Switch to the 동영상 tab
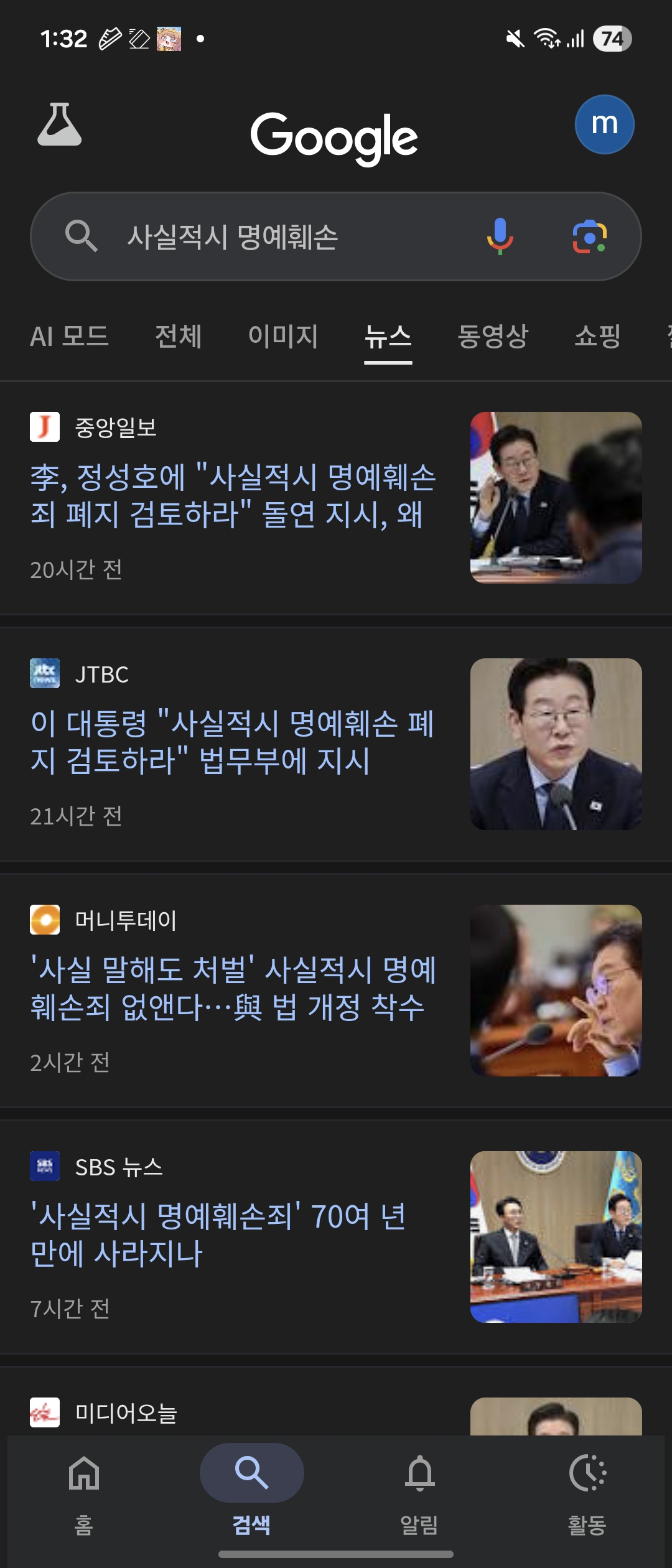672x1568 pixels. pyautogui.click(x=493, y=337)
